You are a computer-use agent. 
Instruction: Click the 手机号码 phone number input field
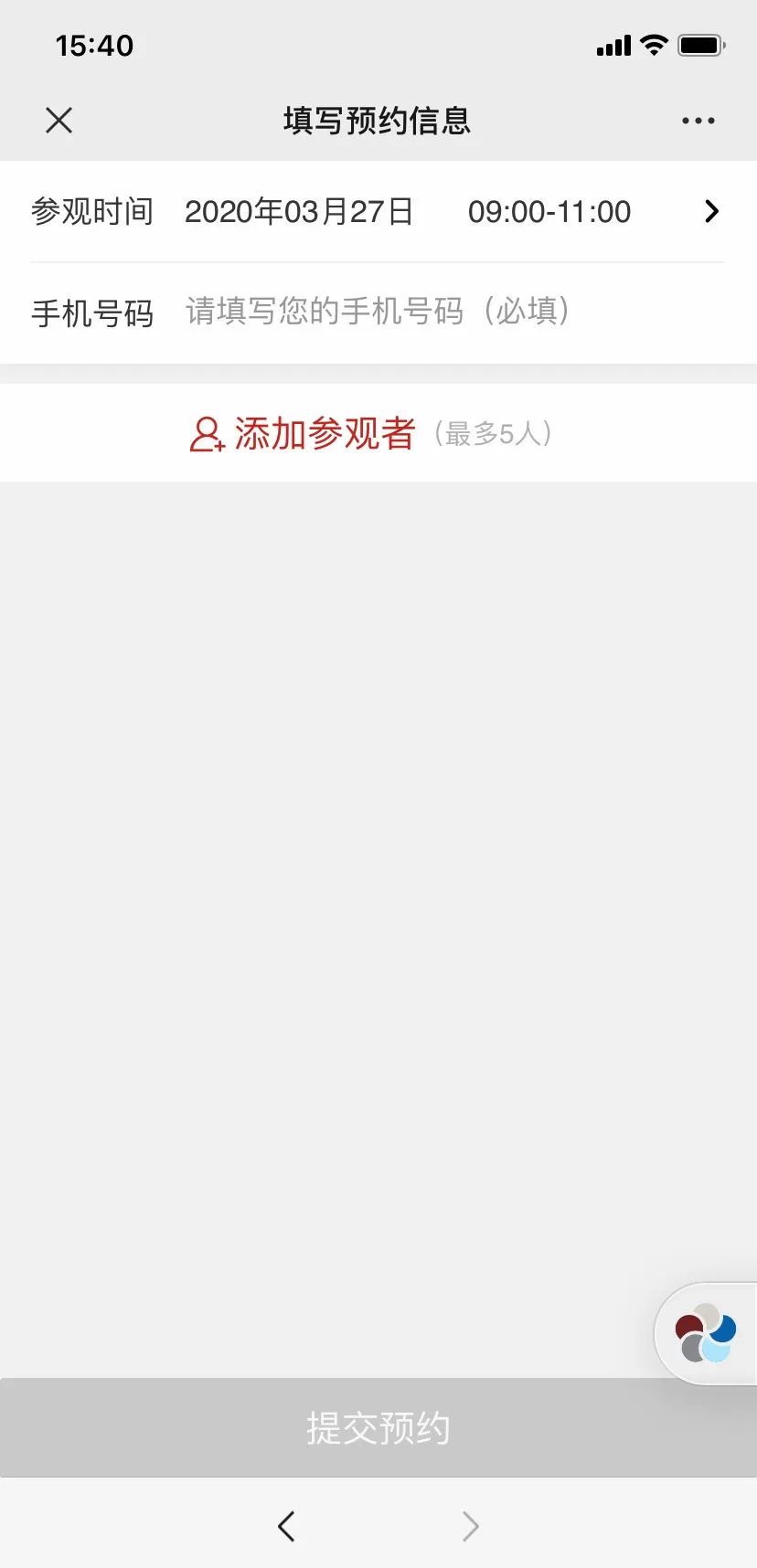378,312
